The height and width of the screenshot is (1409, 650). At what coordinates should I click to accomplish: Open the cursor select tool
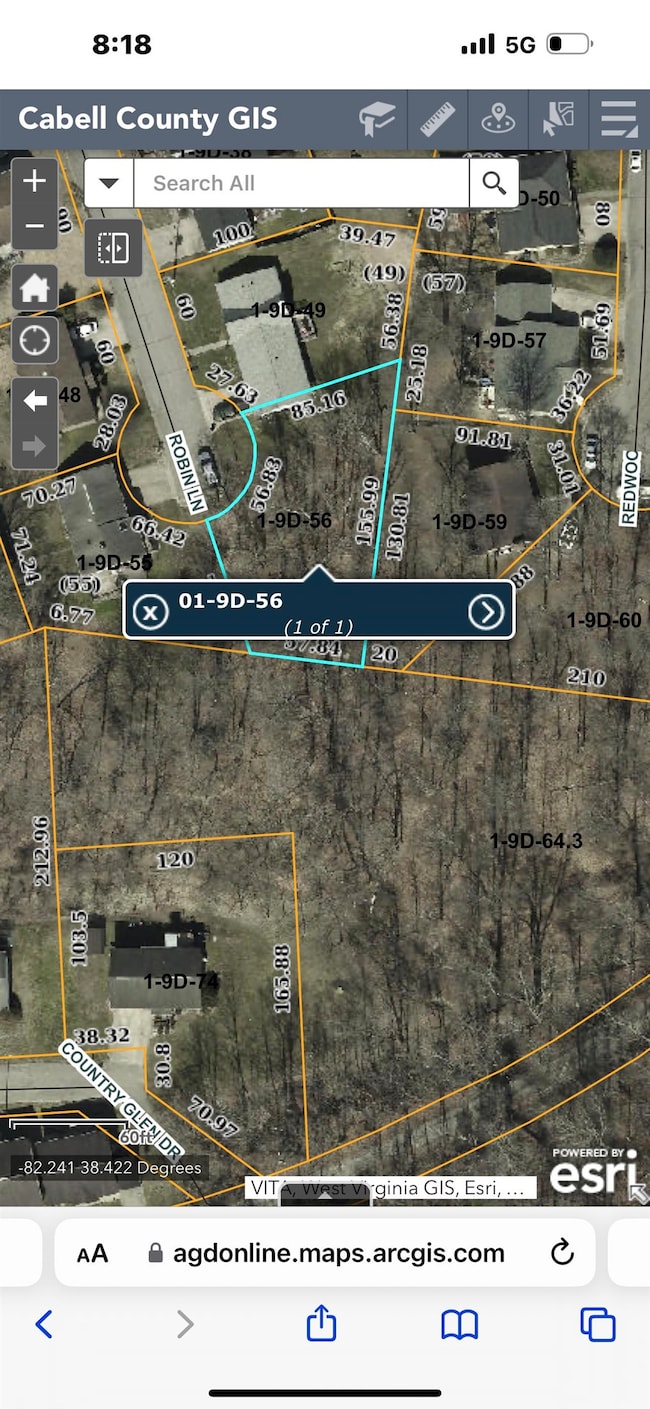click(556, 120)
